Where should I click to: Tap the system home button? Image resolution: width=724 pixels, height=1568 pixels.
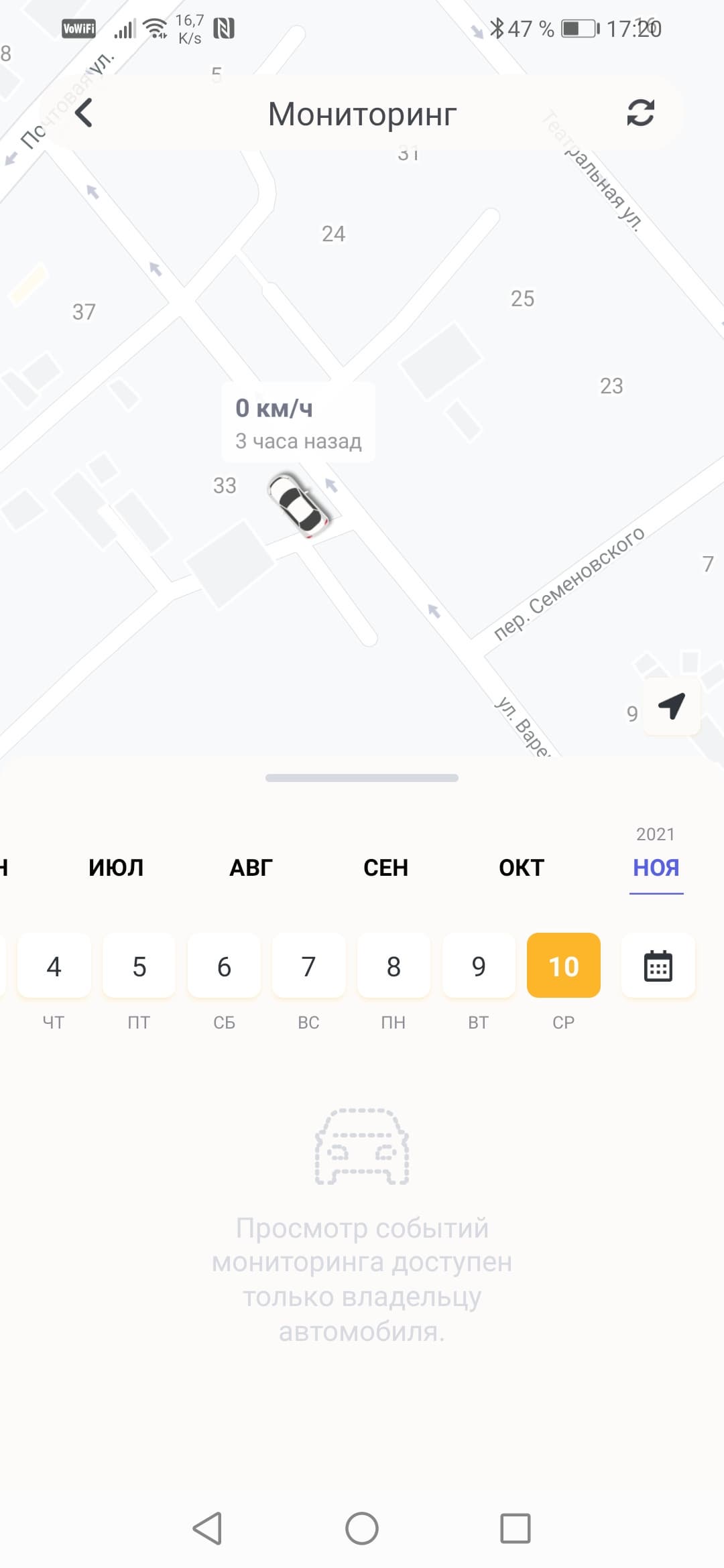(x=362, y=1528)
